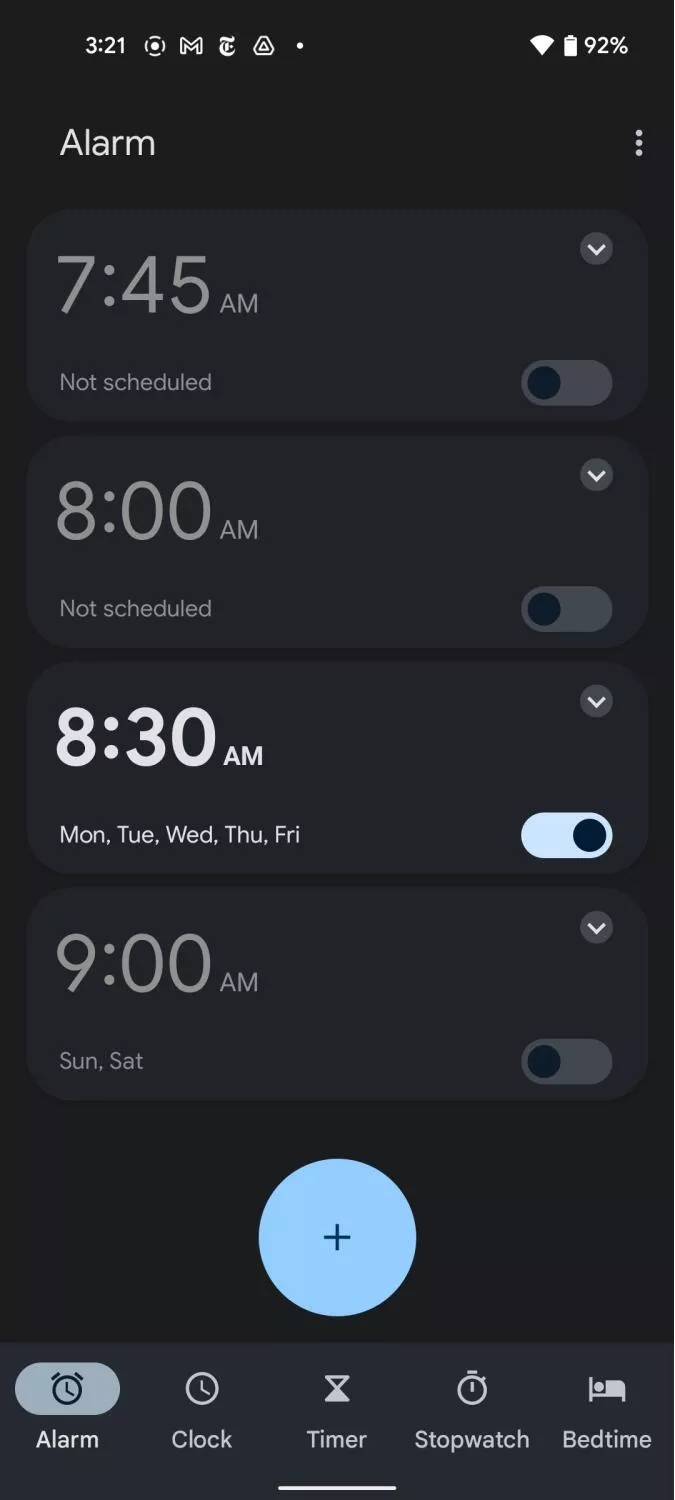The width and height of the screenshot is (675, 1500).
Task: Expand the 8:30 AM alarm options
Action: (x=597, y=701)
